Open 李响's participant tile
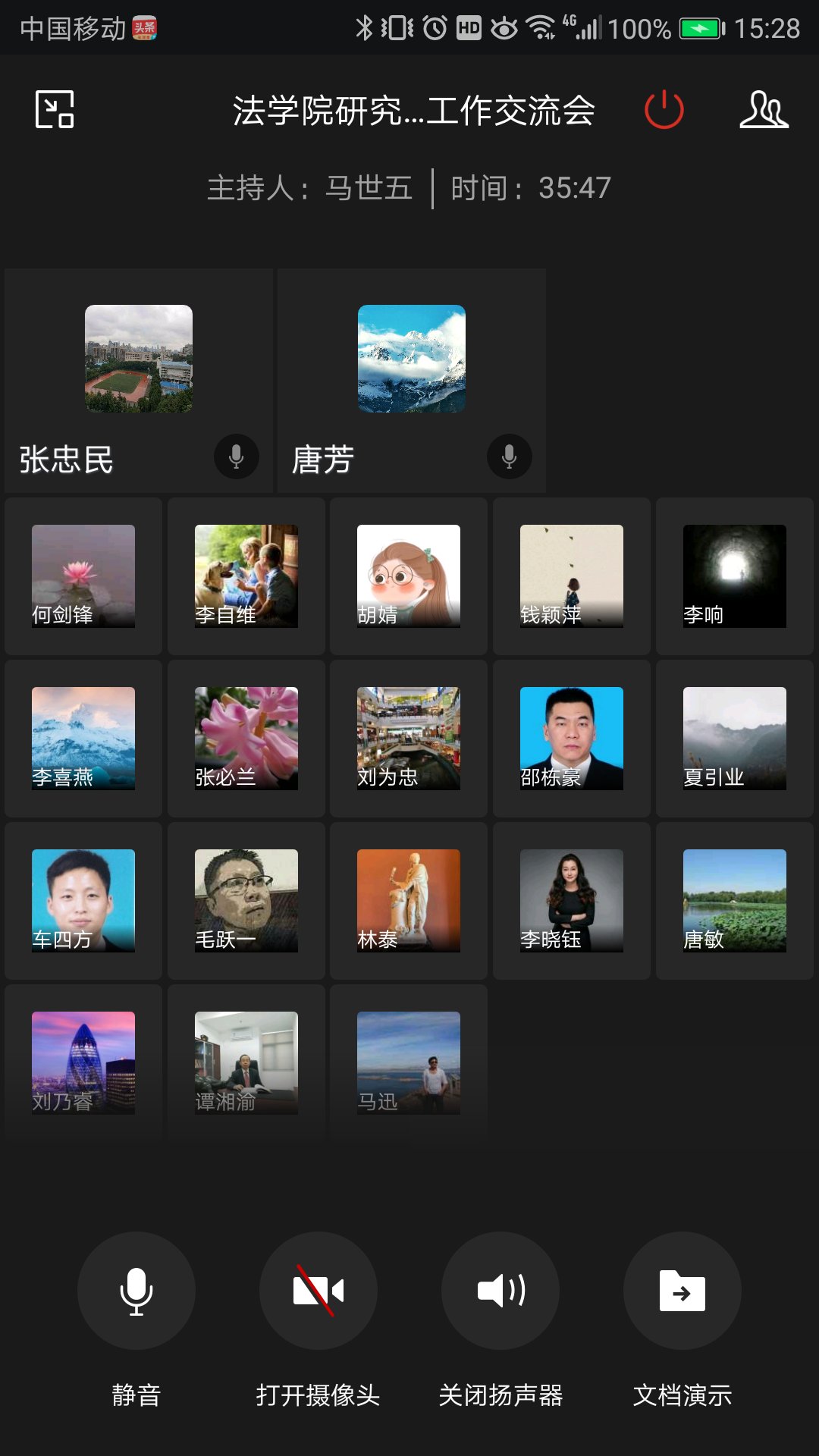Screen dimensions: 819x1456 tap(734, 576)
